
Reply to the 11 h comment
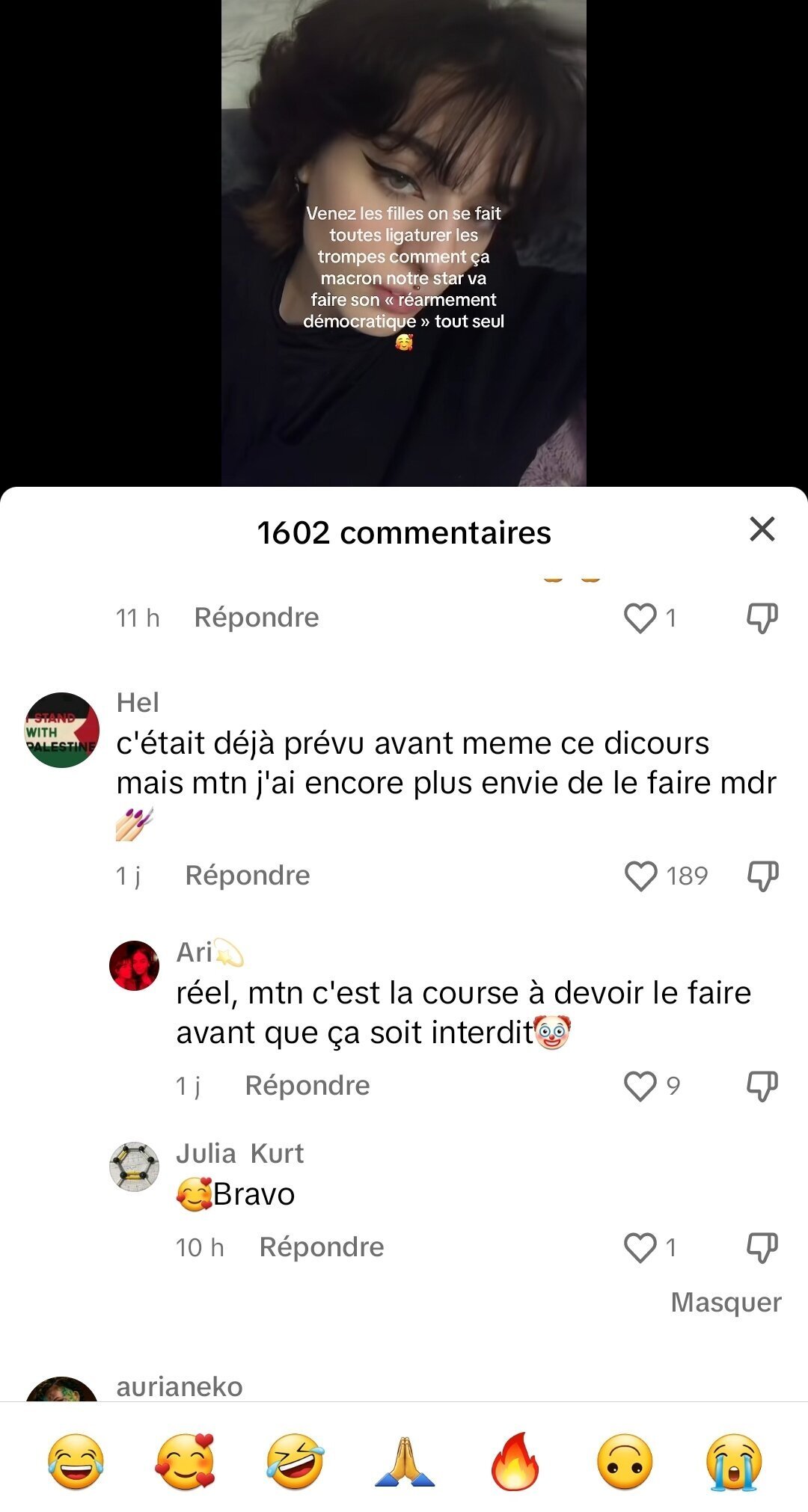[256, 618]
